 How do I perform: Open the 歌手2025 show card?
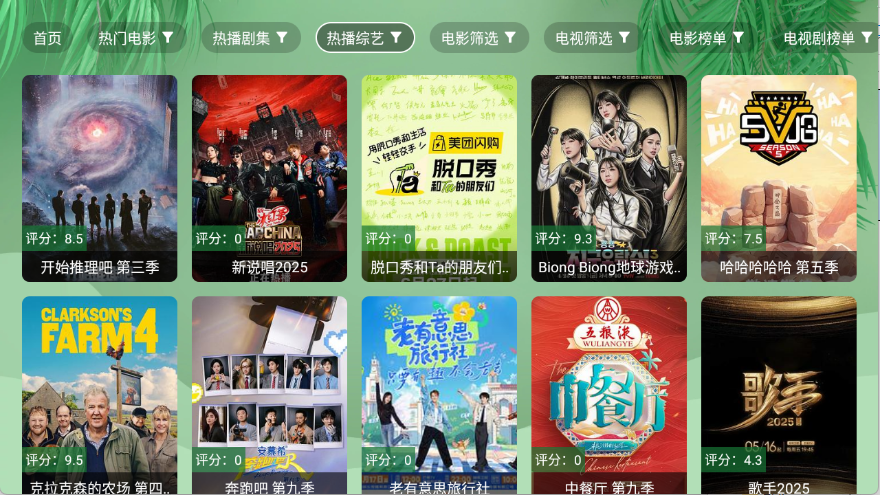[779, 394]
